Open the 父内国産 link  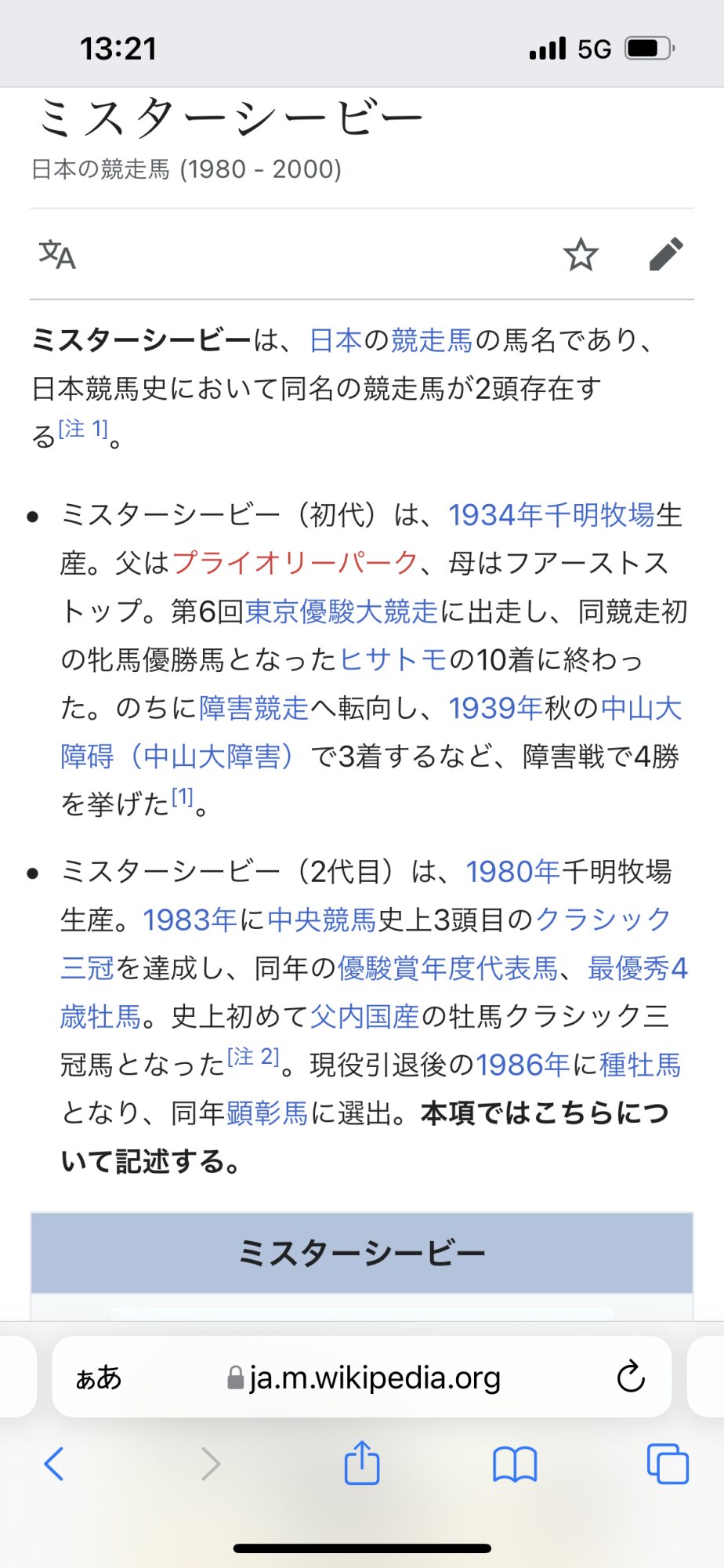pos(365,1016)
